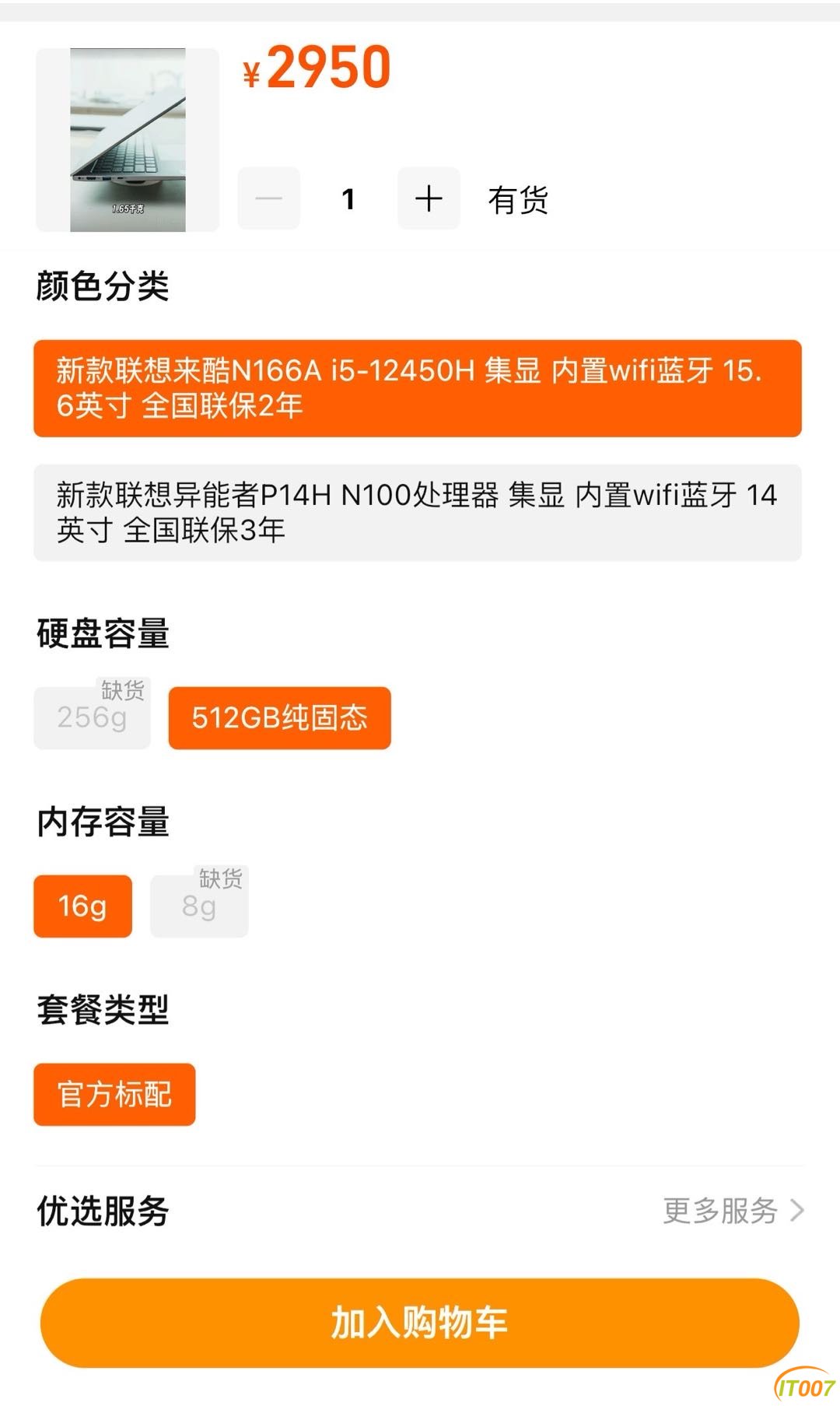Tap 加入购物车 to add to cart

pos(419,1323)
